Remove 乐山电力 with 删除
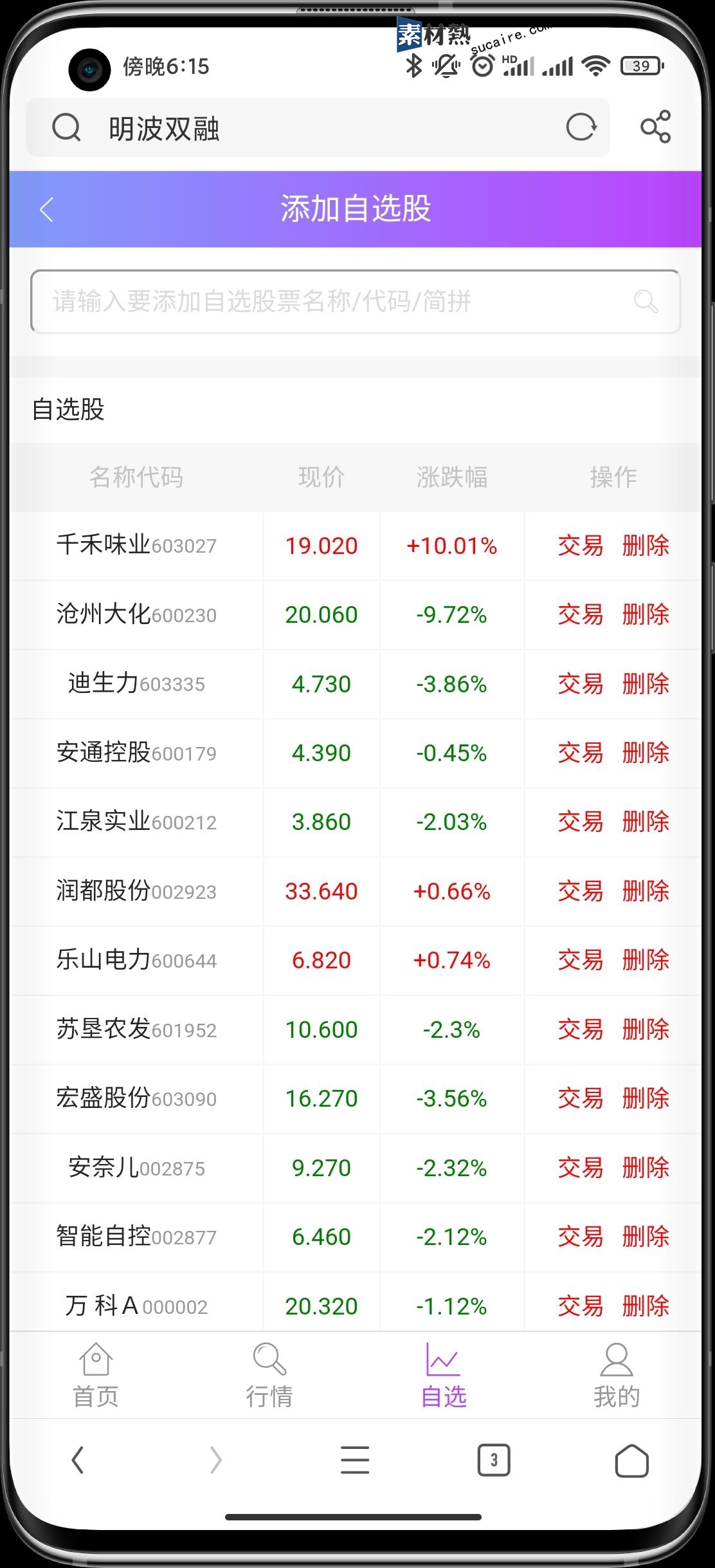The width and height of the screenshot is (715, 1568). coord(646,960)
